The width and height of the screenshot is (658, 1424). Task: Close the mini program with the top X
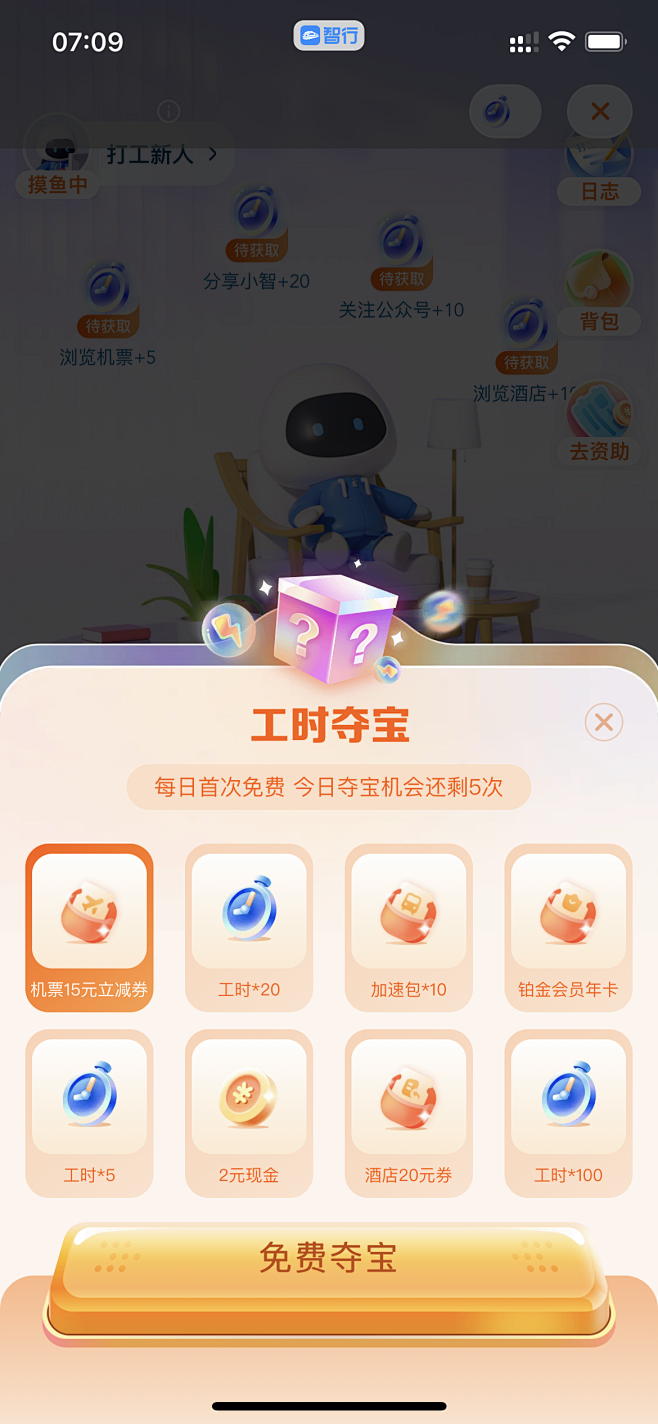(x=599, y=112)
